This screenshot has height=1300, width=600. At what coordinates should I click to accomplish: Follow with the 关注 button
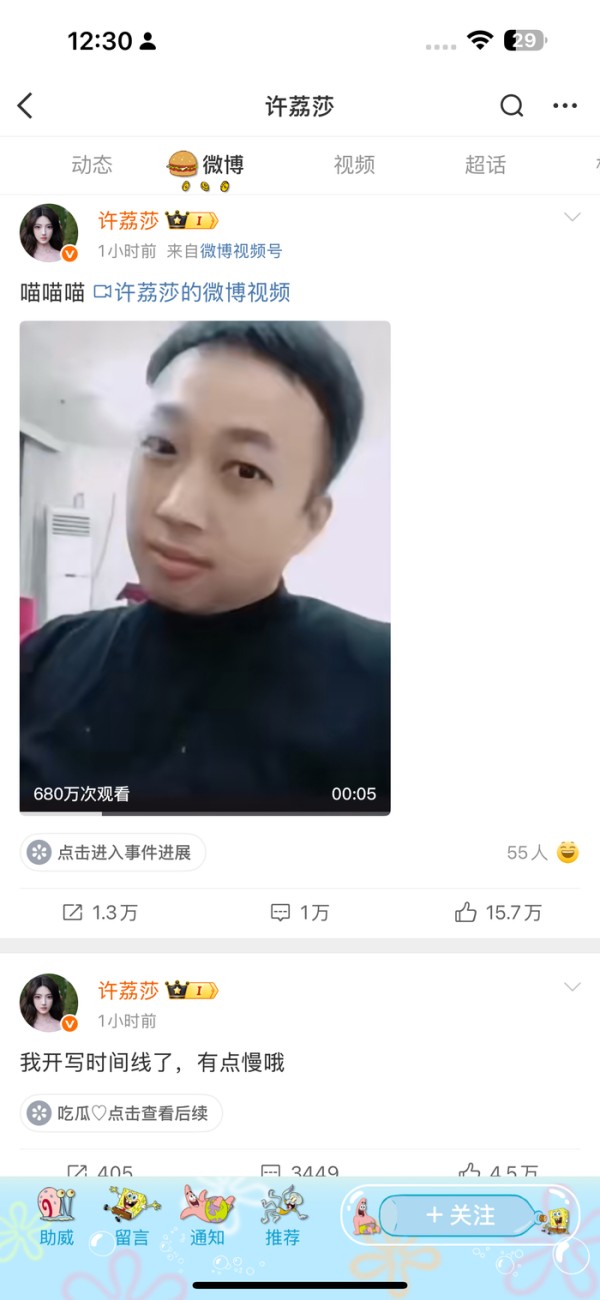(460, 1215)
